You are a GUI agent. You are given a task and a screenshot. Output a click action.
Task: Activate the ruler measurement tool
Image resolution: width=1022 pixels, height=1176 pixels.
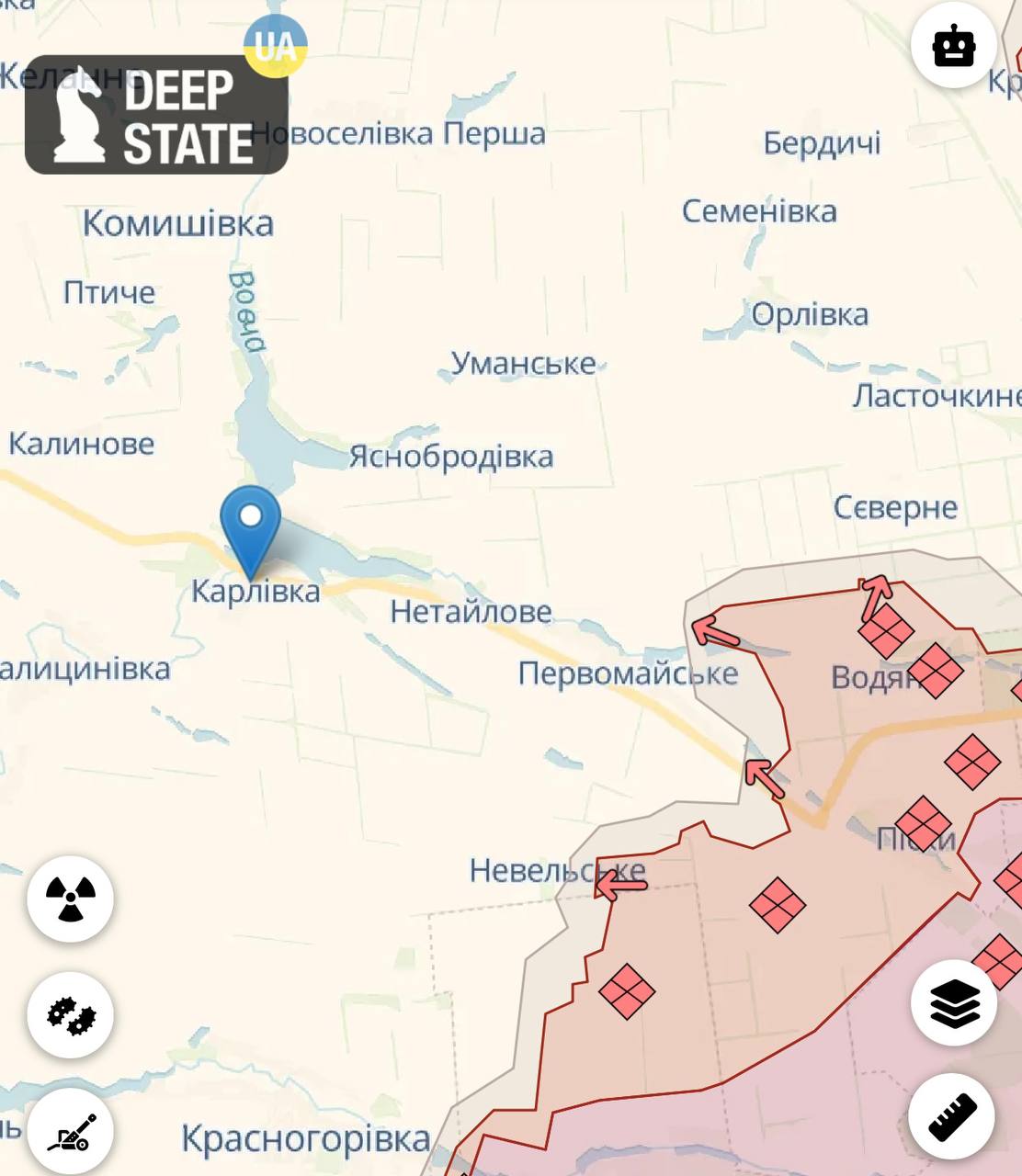point(952,1116)
